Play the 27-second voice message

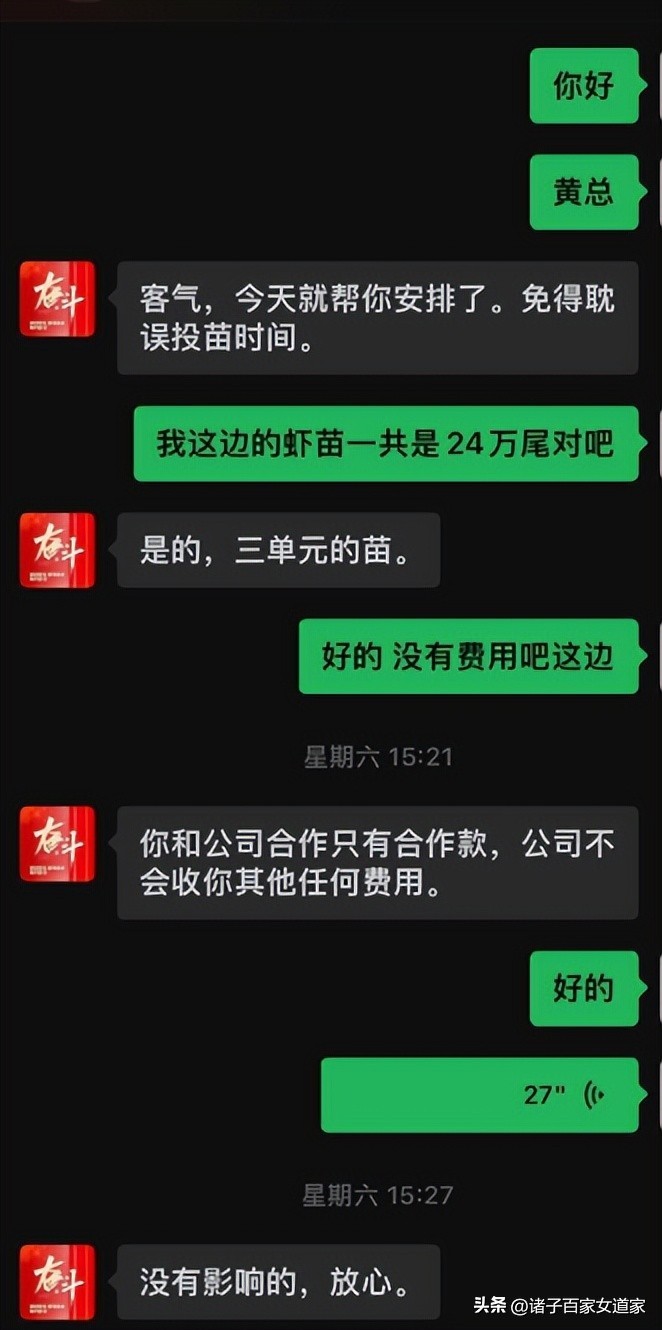coord(479,1094)
